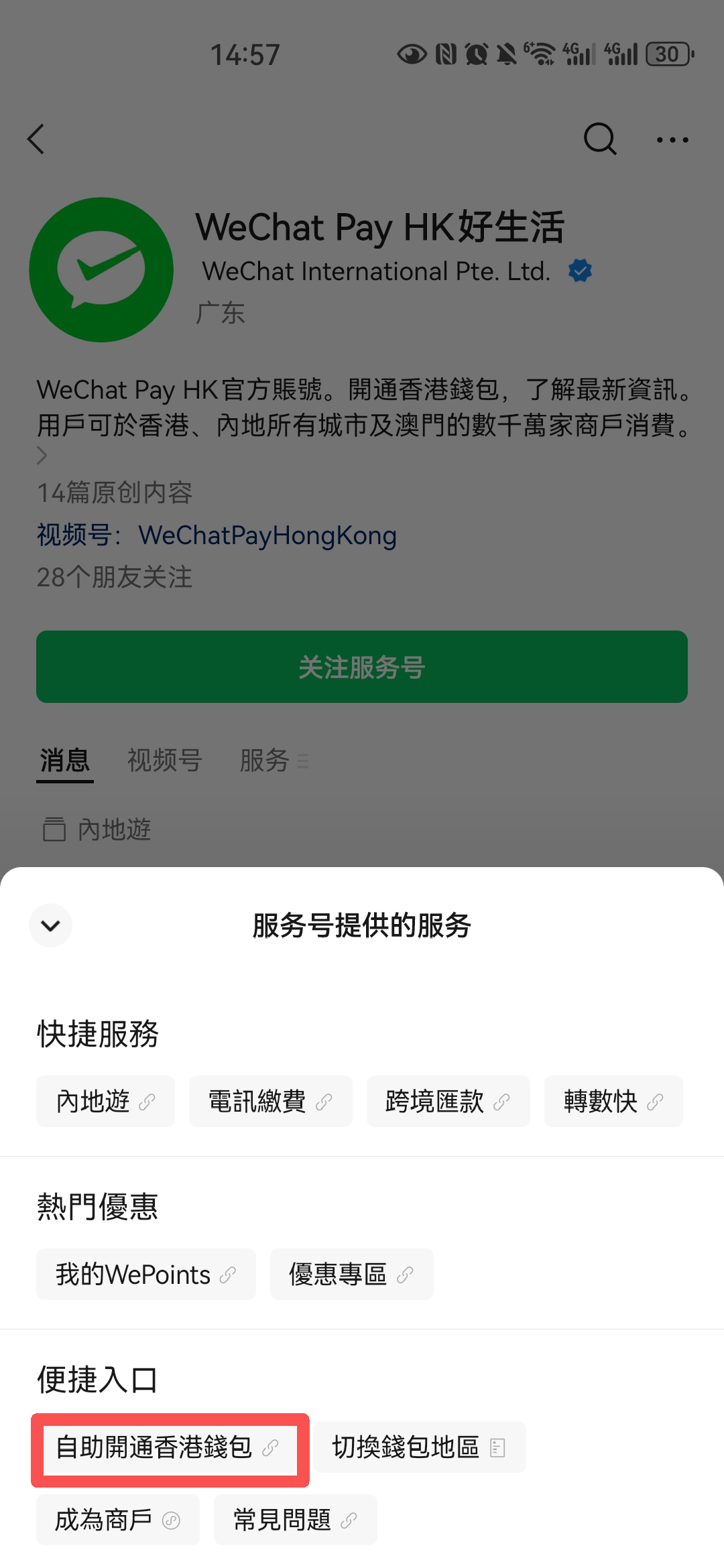
Task: Tap the blue verified badge next to company name
Action: coord(579,271)
